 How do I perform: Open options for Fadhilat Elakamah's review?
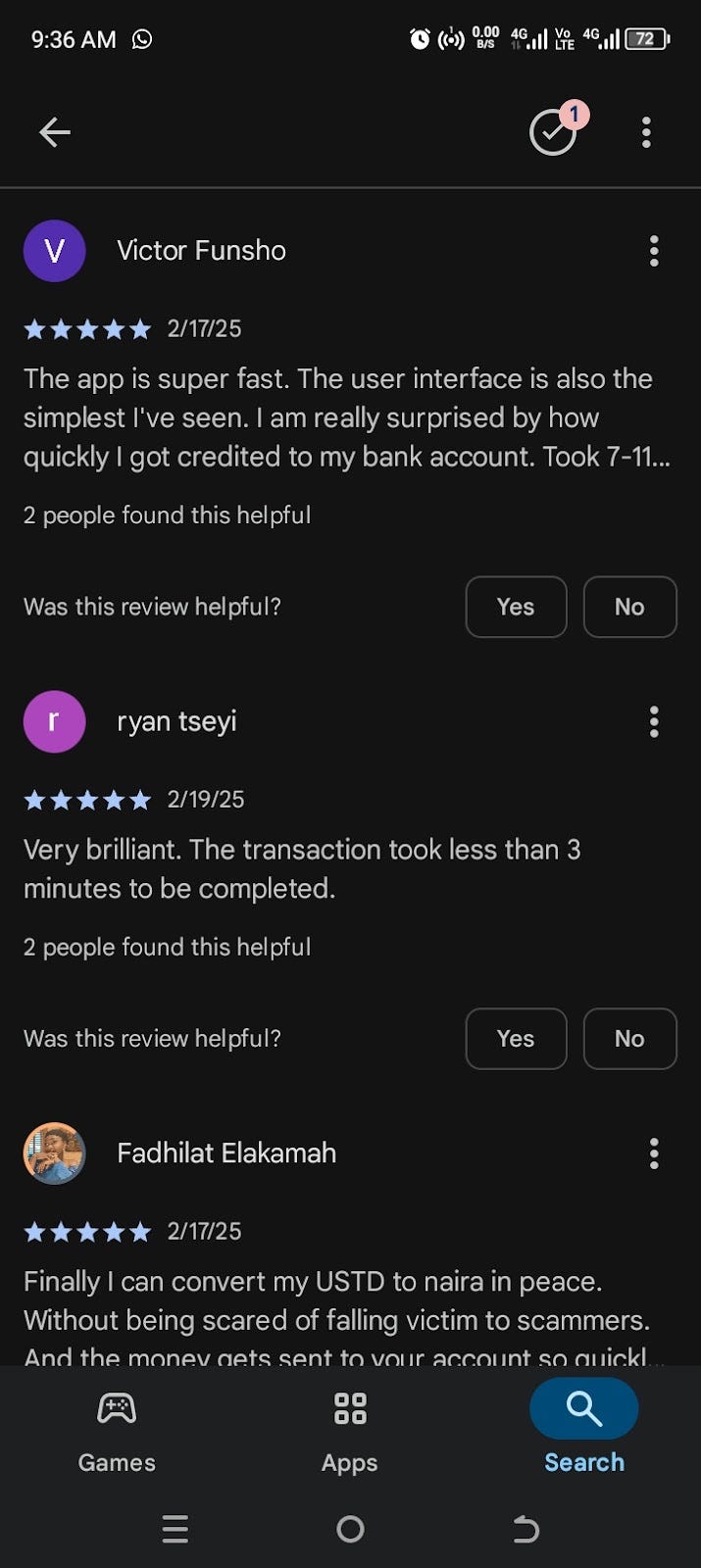click(654, 1153)
